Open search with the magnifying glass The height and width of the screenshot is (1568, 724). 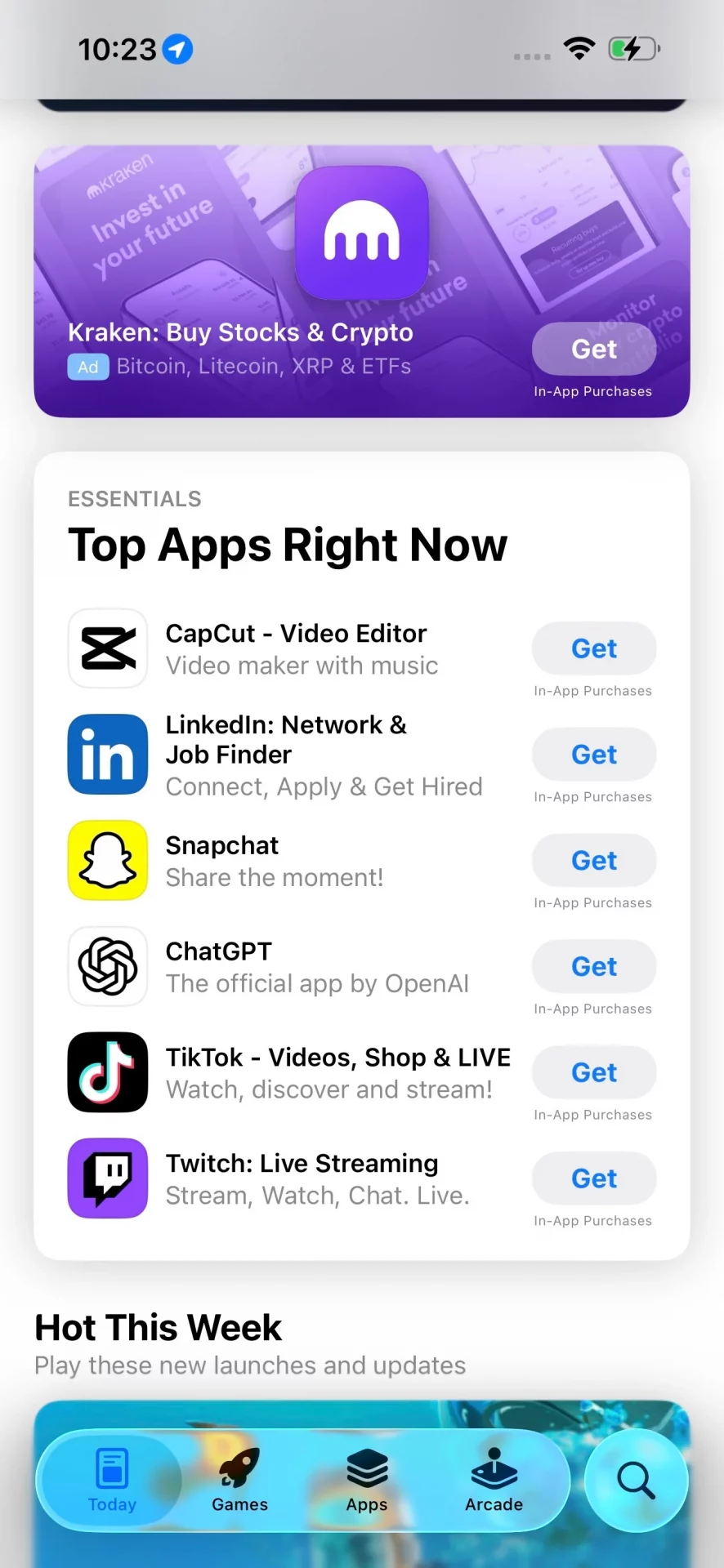point(636,1480)
